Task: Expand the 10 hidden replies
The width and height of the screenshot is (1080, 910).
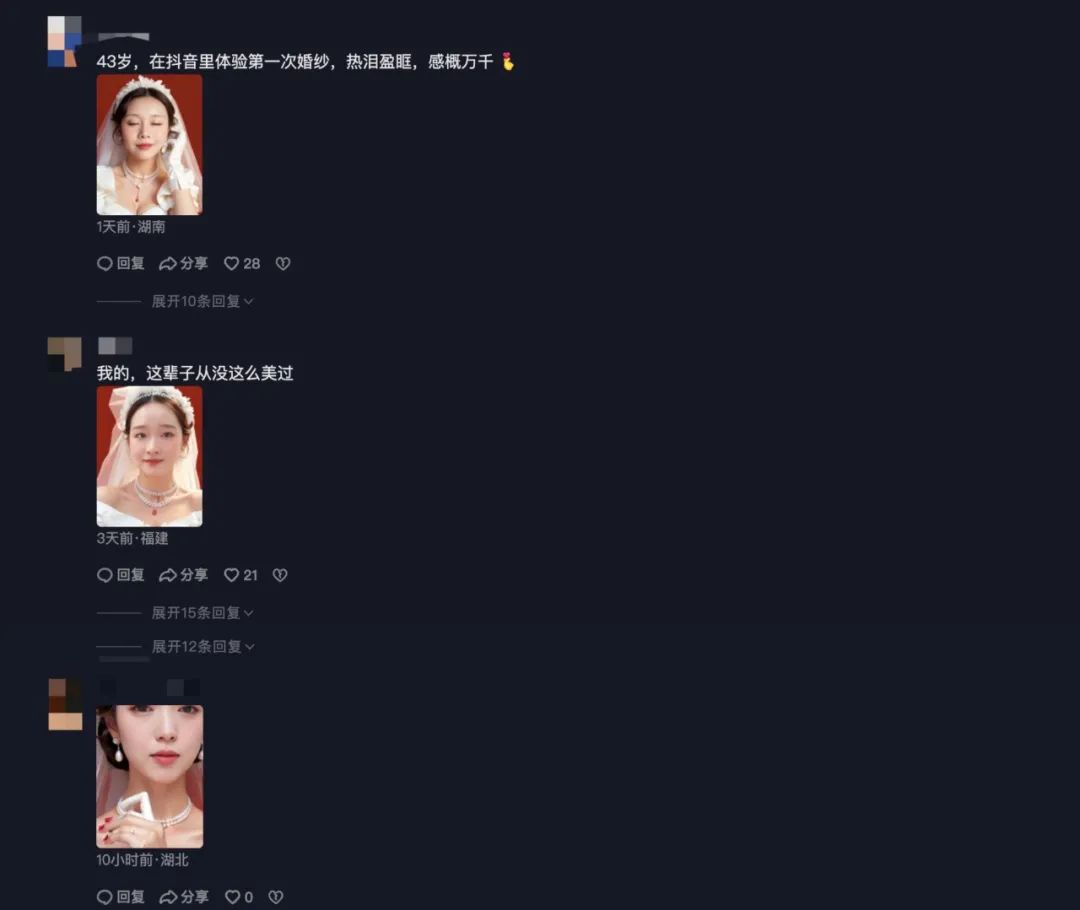Action: pos(202,301)
